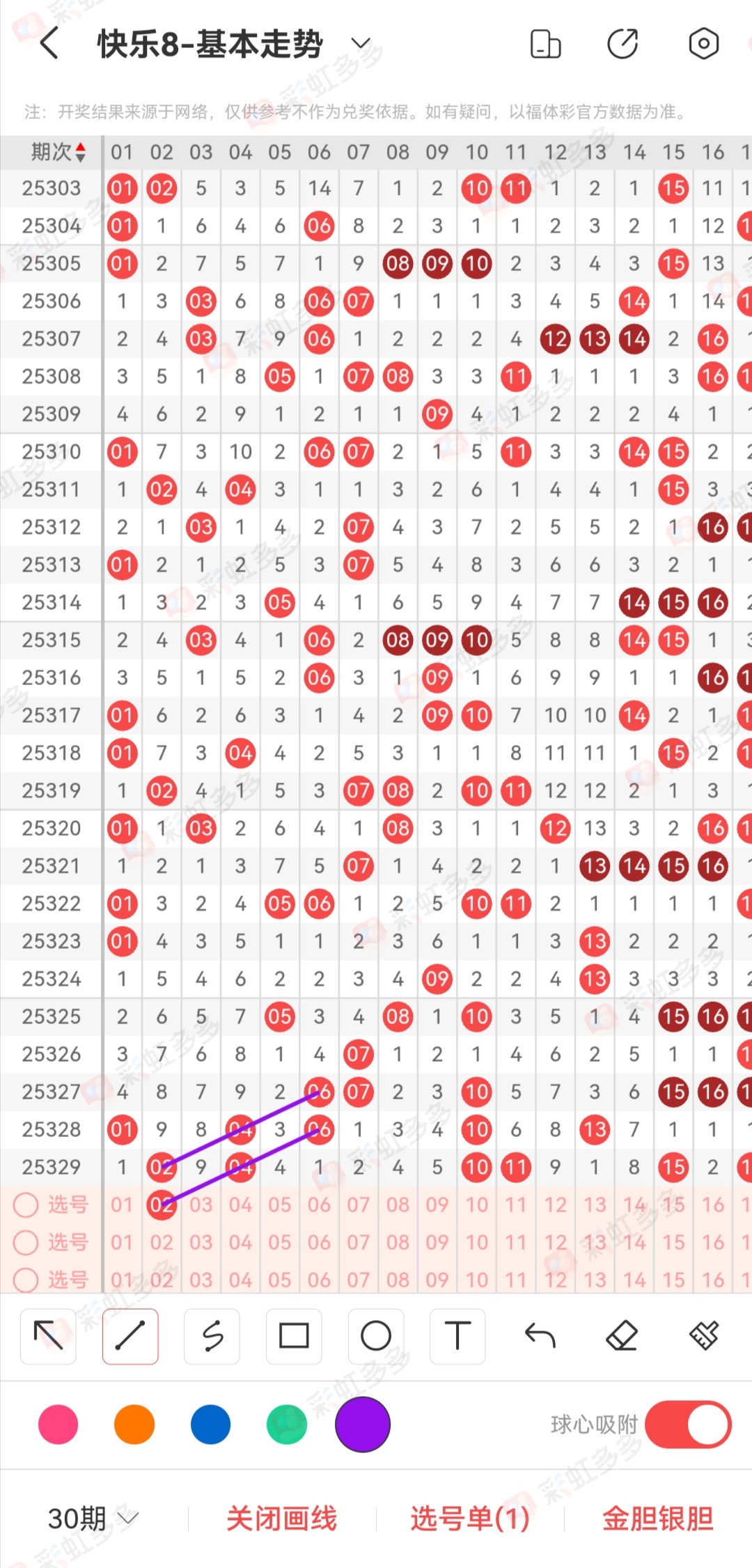Pick the orange color swatch
This screenshot has width=752, height=1568.
click(134, 1425)
